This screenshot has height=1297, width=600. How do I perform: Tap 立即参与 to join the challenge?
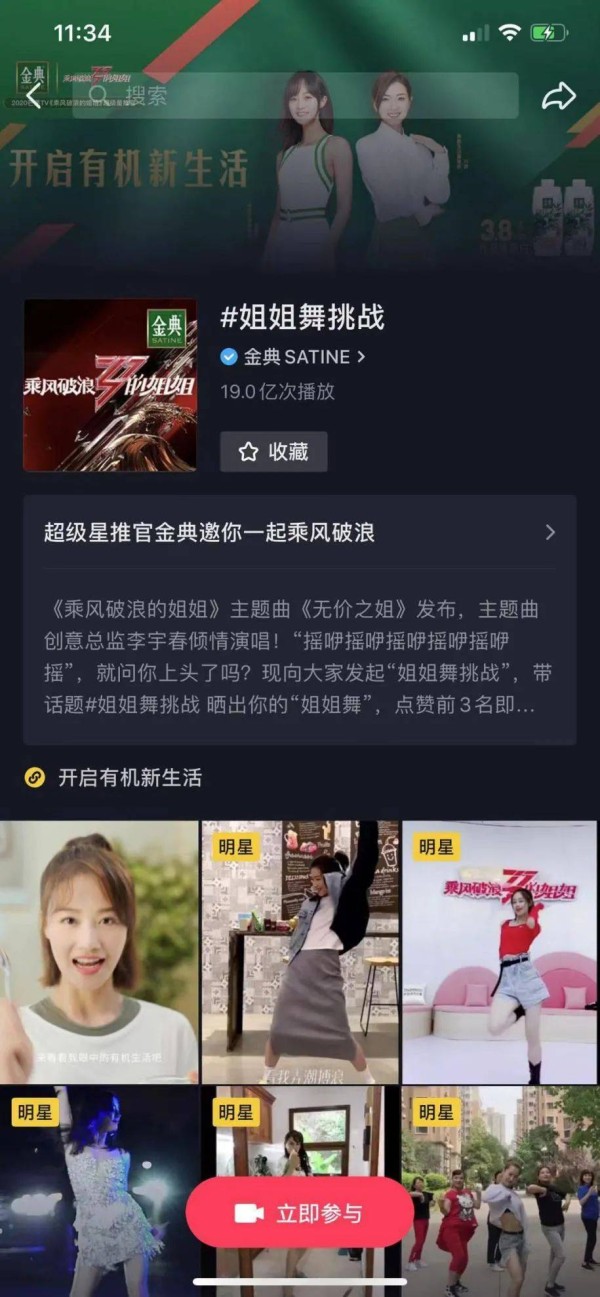point(299,1213)
